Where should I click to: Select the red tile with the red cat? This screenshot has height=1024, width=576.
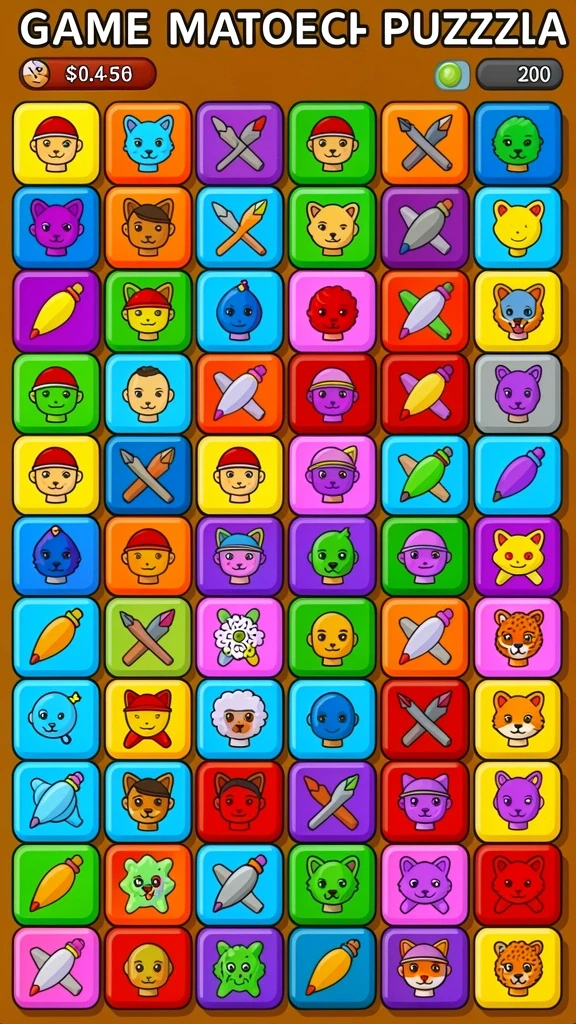point(518,884)
